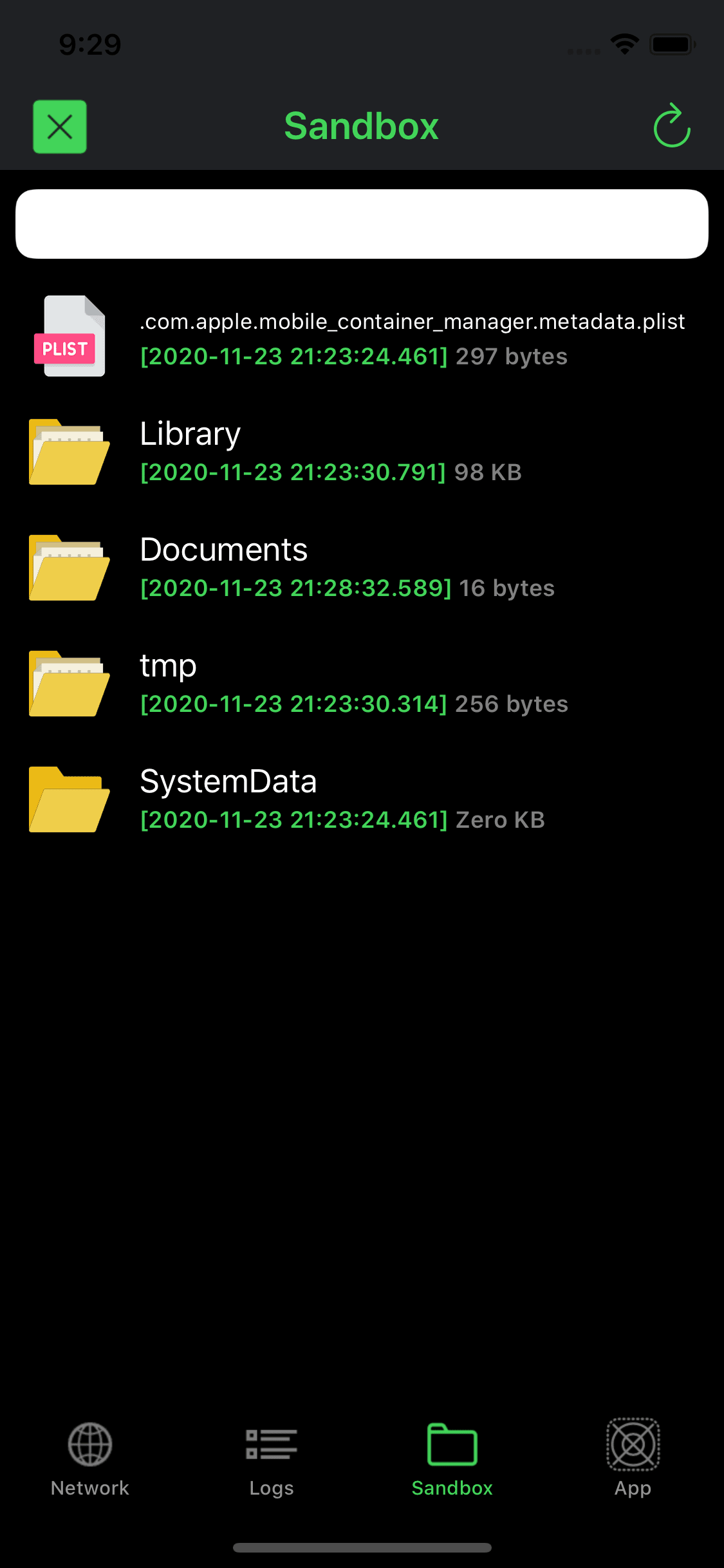Switch to the Logs tab
724x1568 pixels.
271,1459
